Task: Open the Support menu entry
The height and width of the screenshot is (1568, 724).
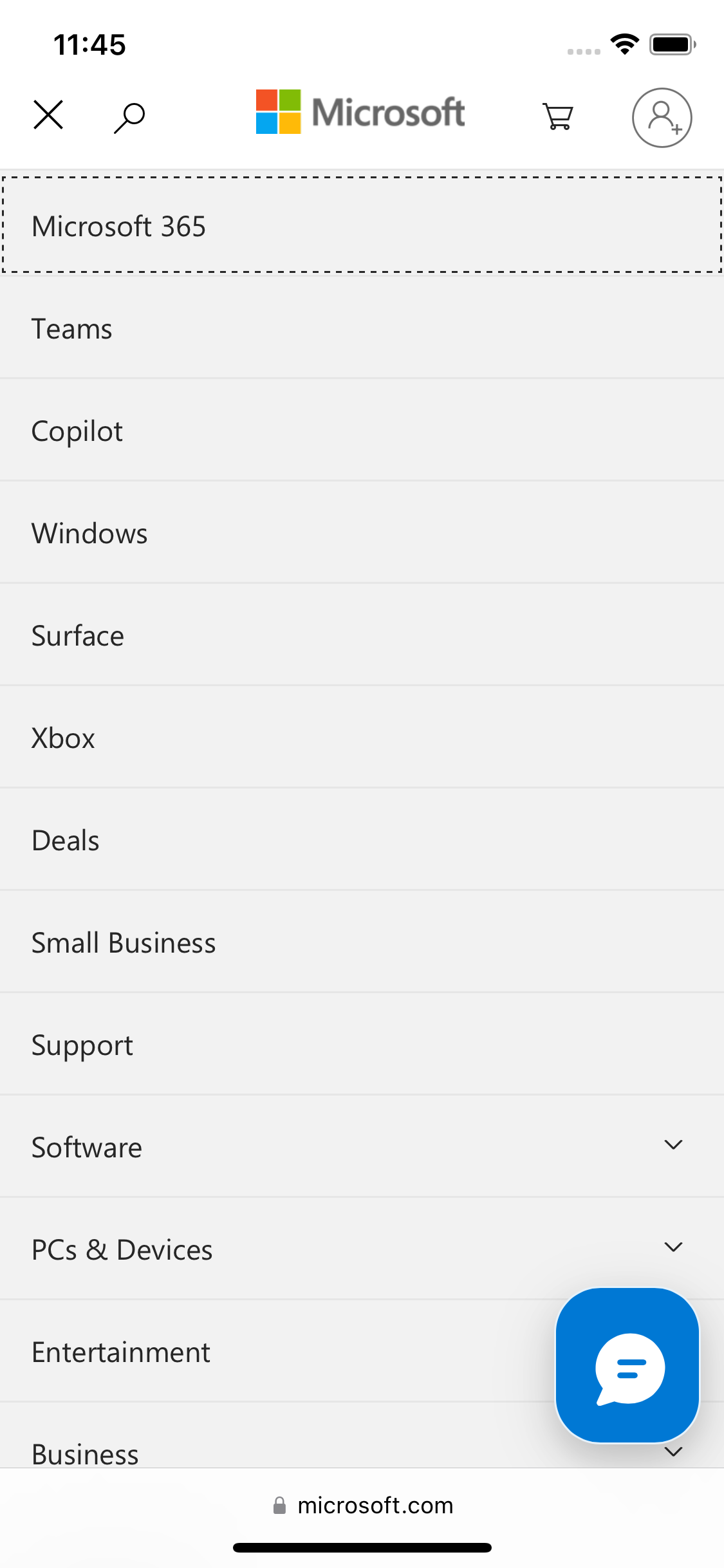Action: (82, 1044)
